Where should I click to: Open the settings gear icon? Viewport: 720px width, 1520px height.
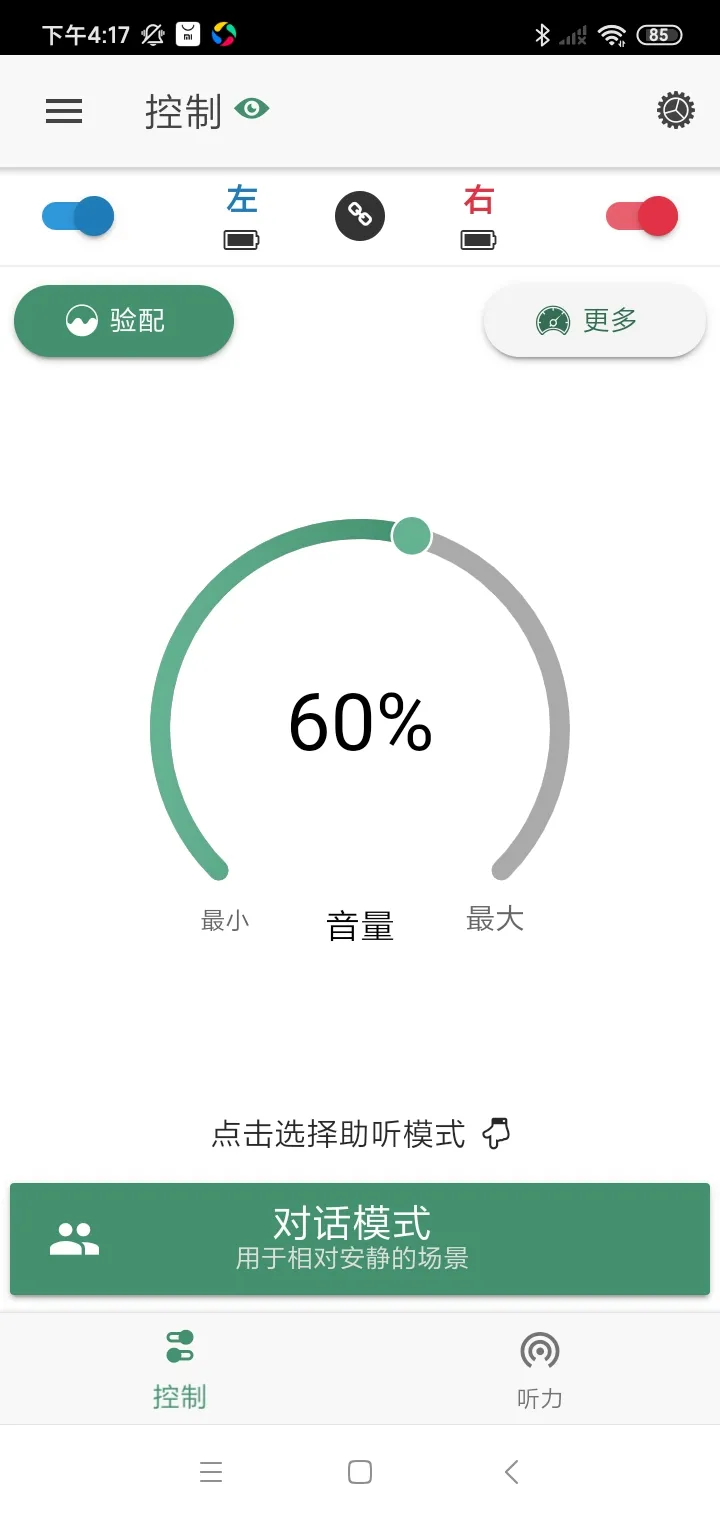[676, 110]
